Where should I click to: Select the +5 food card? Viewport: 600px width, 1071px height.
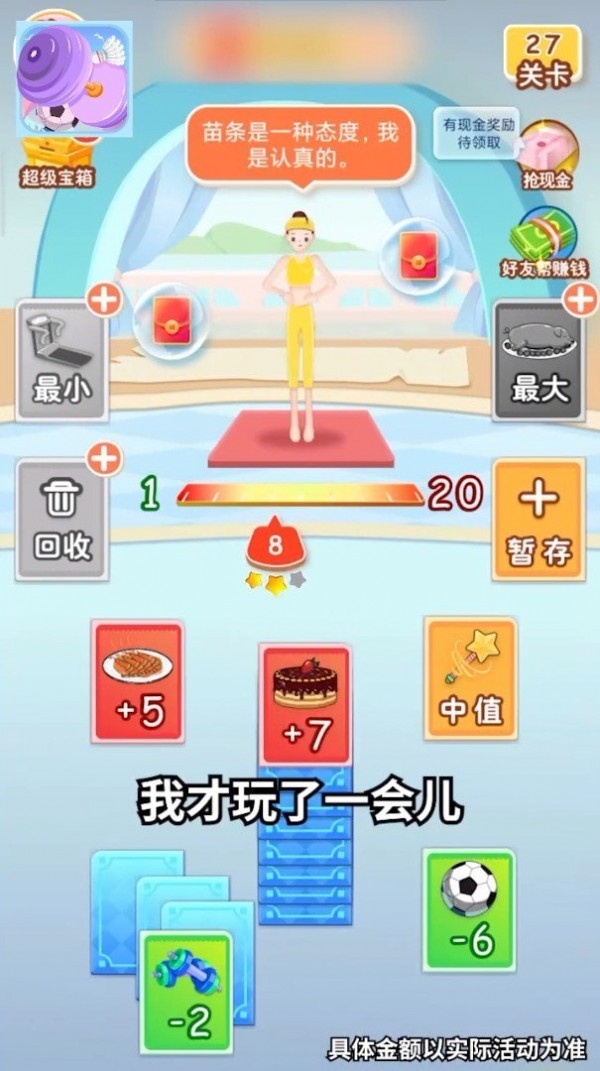coord(138,680)
